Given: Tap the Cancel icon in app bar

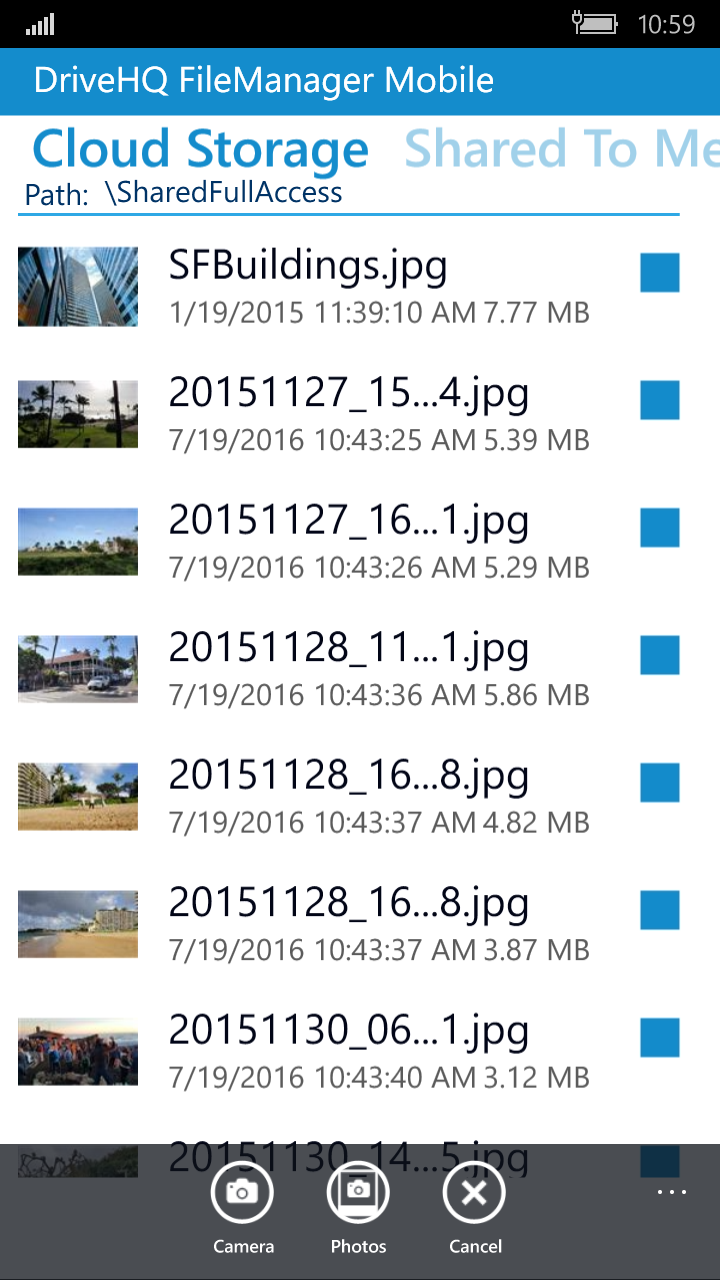Looking at the screenshot, I should (x=474, y=1192).
